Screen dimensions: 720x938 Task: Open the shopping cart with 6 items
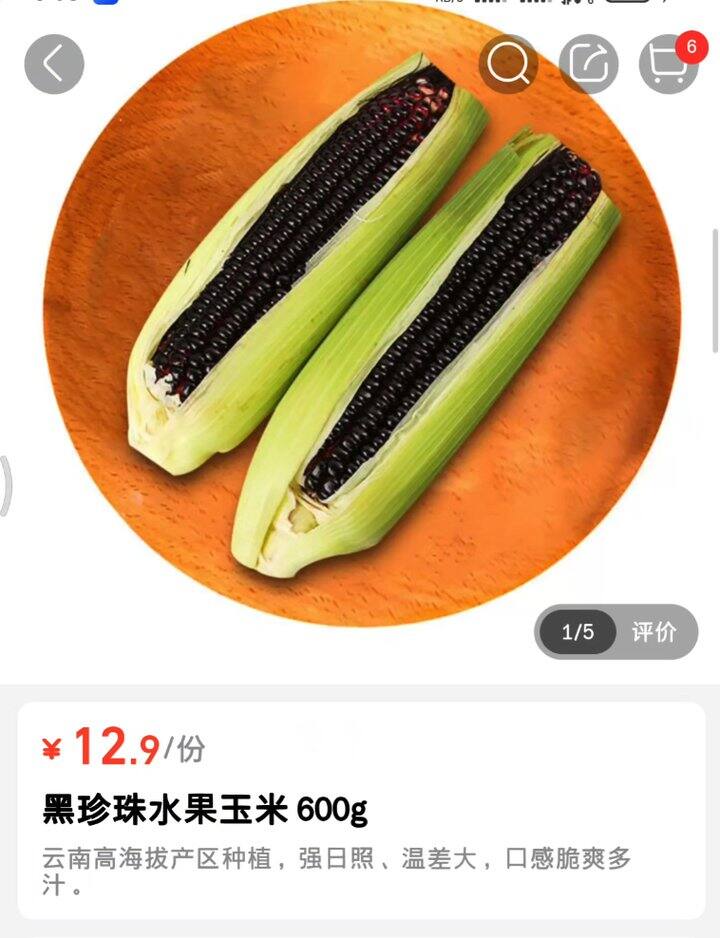click(667, 64)
